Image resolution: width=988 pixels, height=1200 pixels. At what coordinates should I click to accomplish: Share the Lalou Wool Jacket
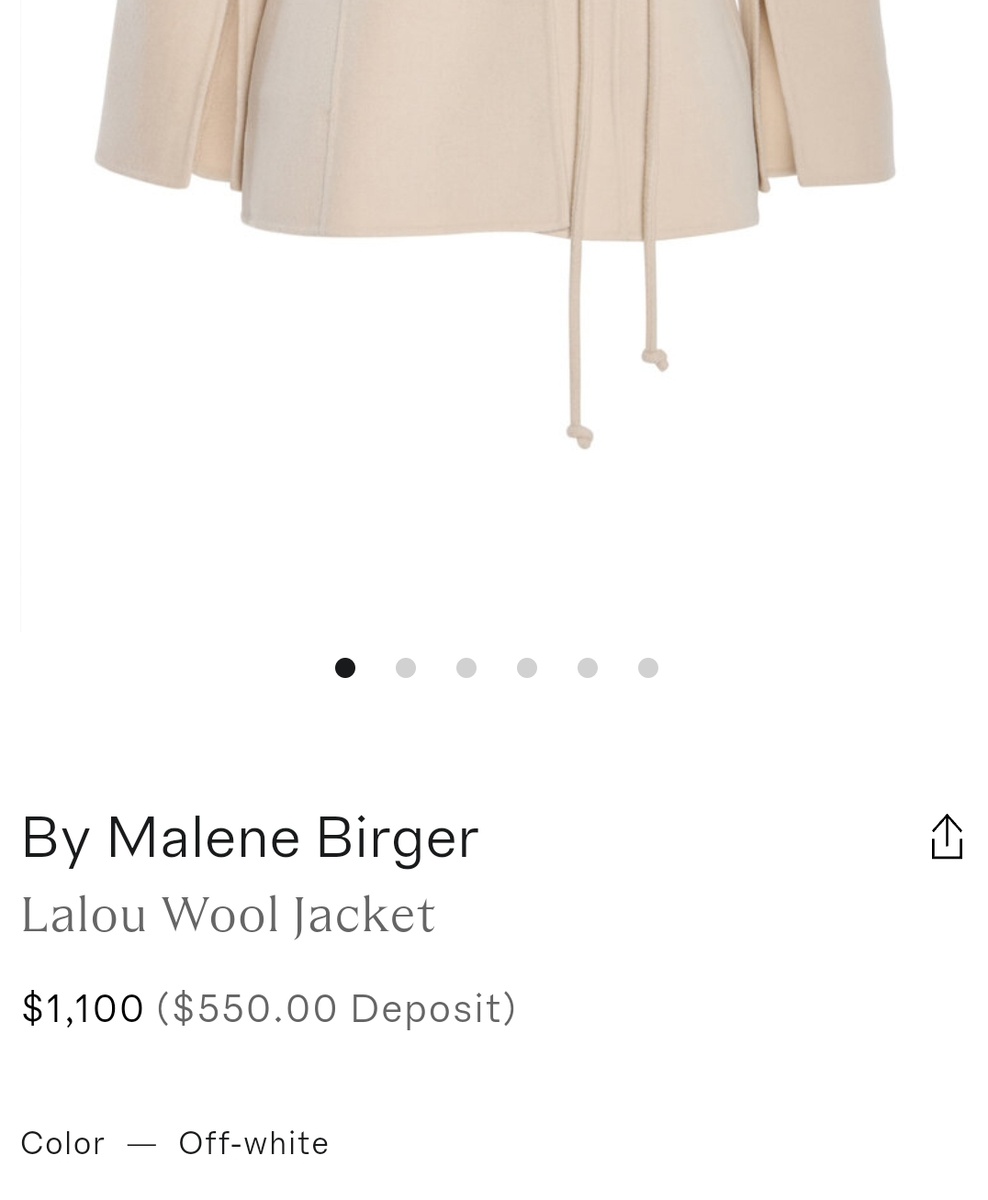point(946,837)
